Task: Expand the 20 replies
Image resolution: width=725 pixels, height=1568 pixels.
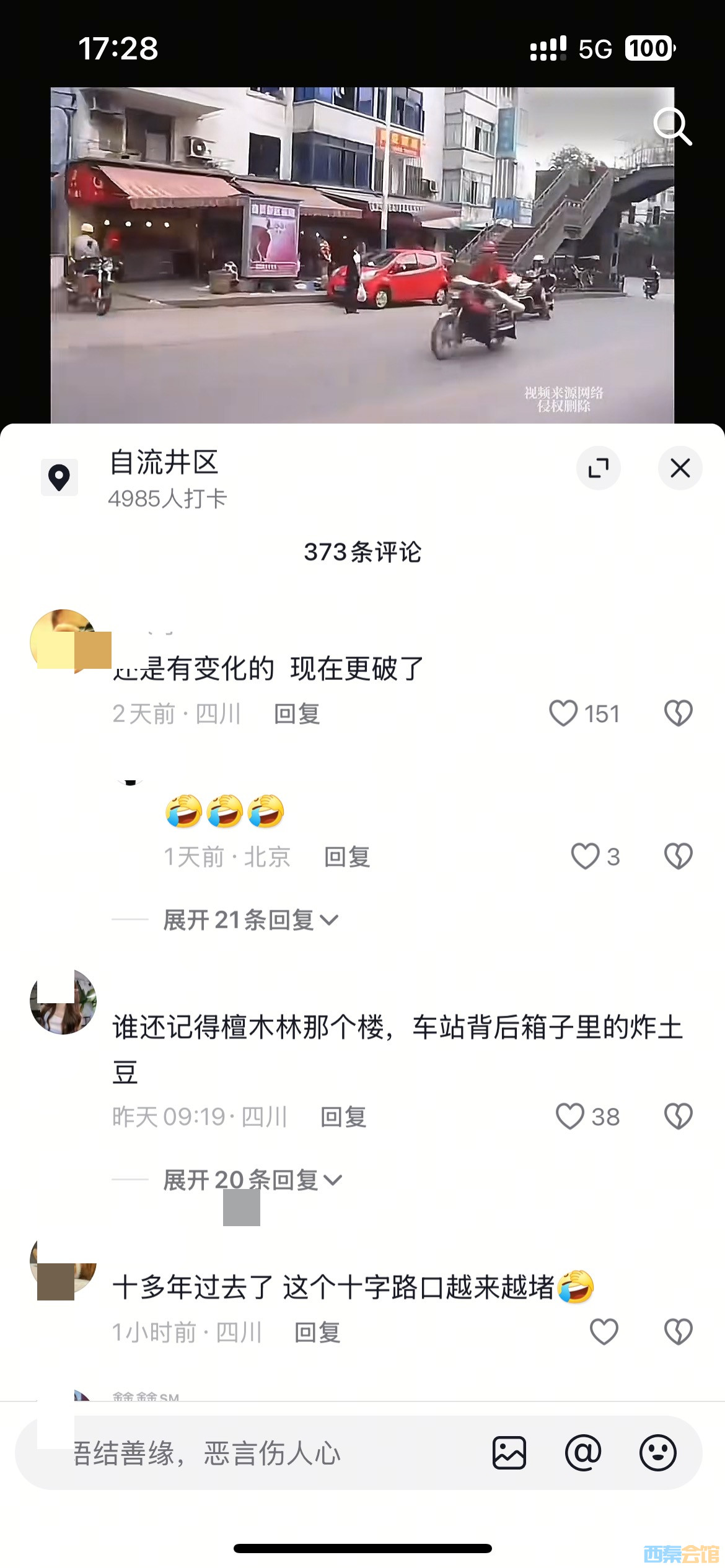Action: click(x=252, y=1180)
